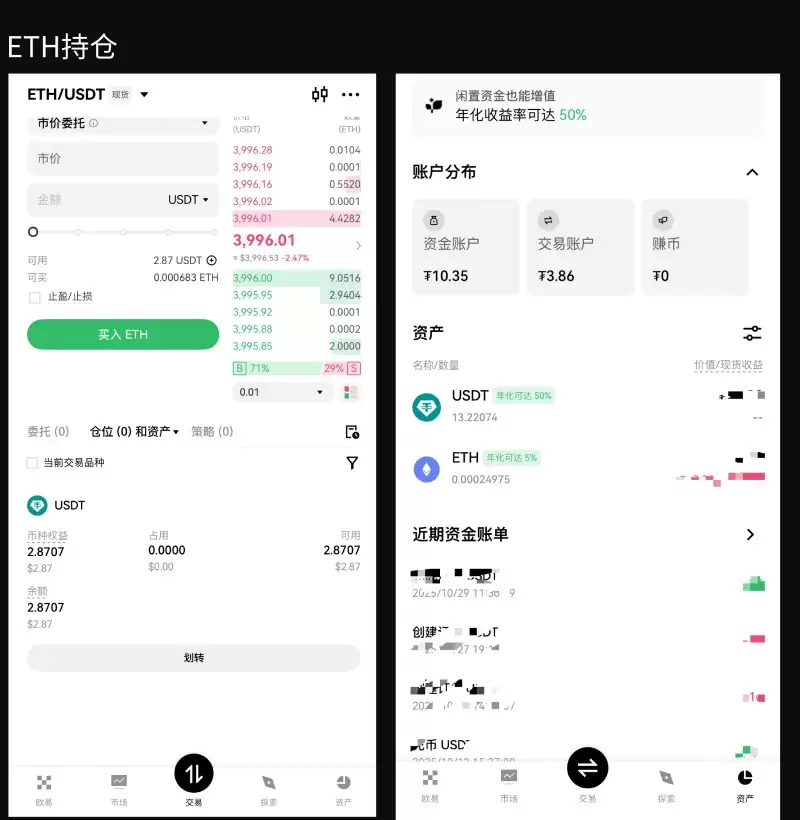Open the USDT dropdown in the 金额 field
The height and width of the screenshot is (820, 800).
tap(190, 199)
